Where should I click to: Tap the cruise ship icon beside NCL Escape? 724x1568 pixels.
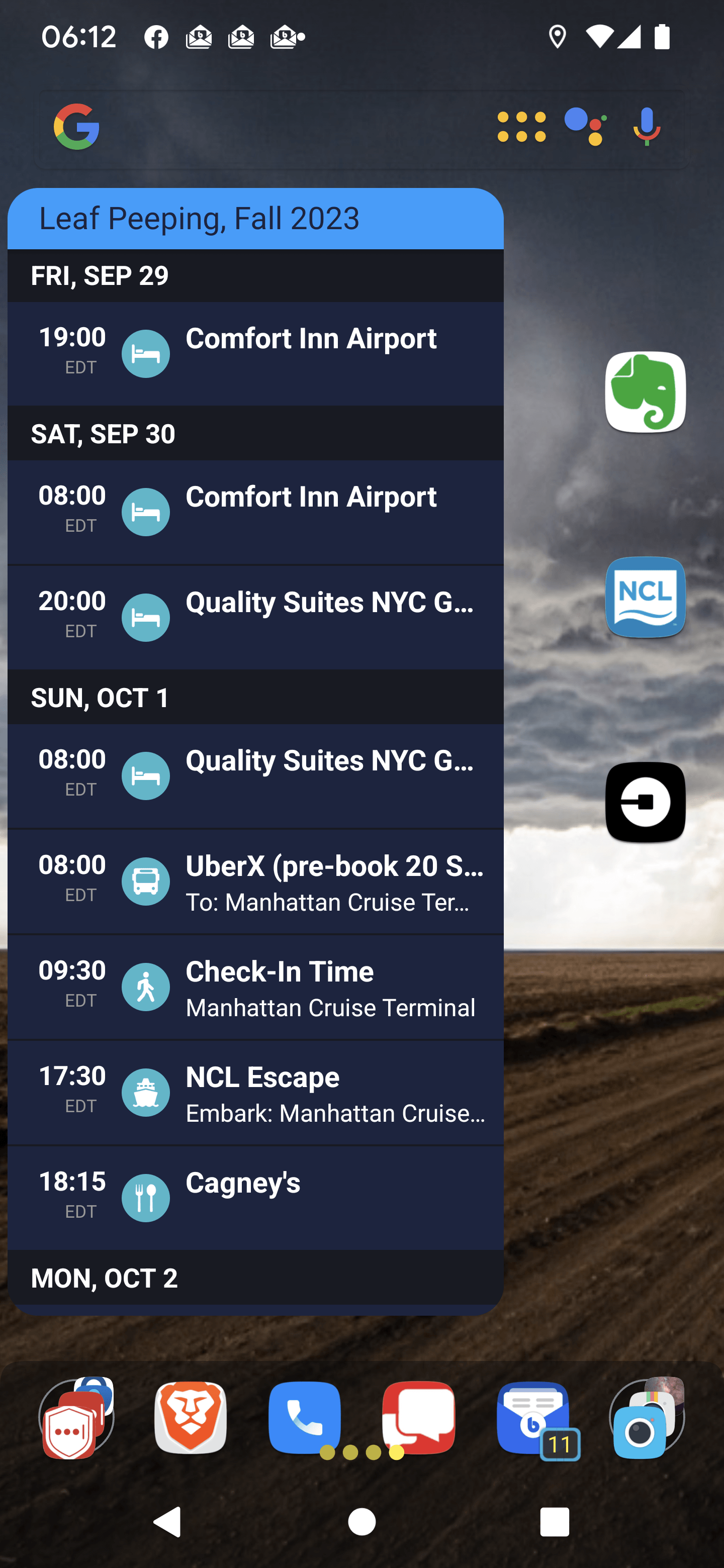coord(145,1092)
